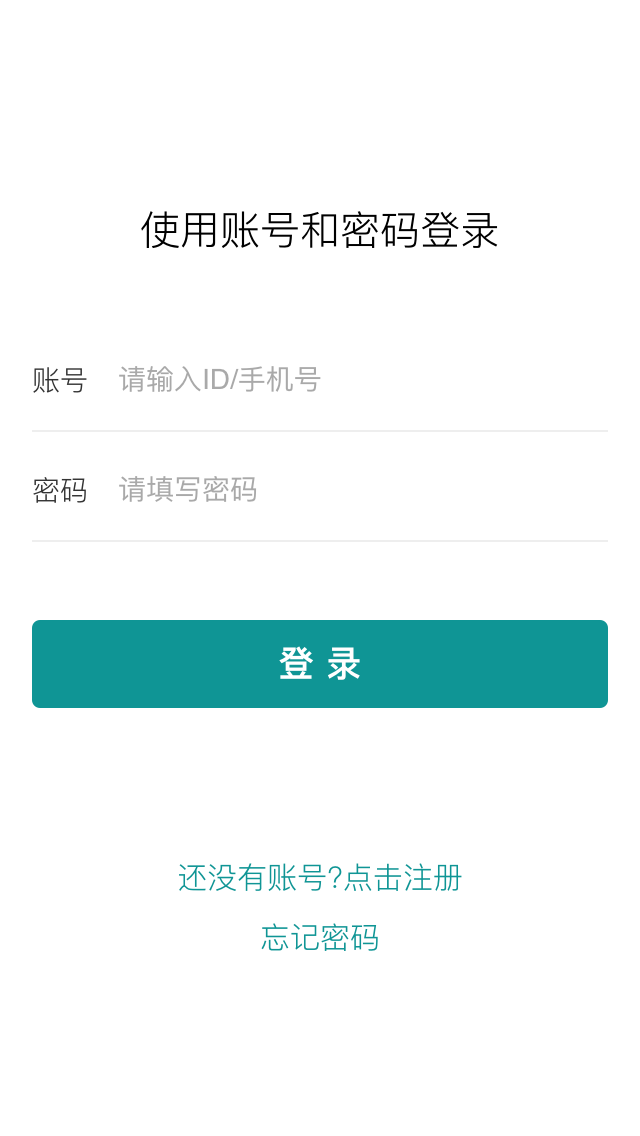Open 还没有账号?点击注册 registration link
640x1136 pixels.
point(320,878)
